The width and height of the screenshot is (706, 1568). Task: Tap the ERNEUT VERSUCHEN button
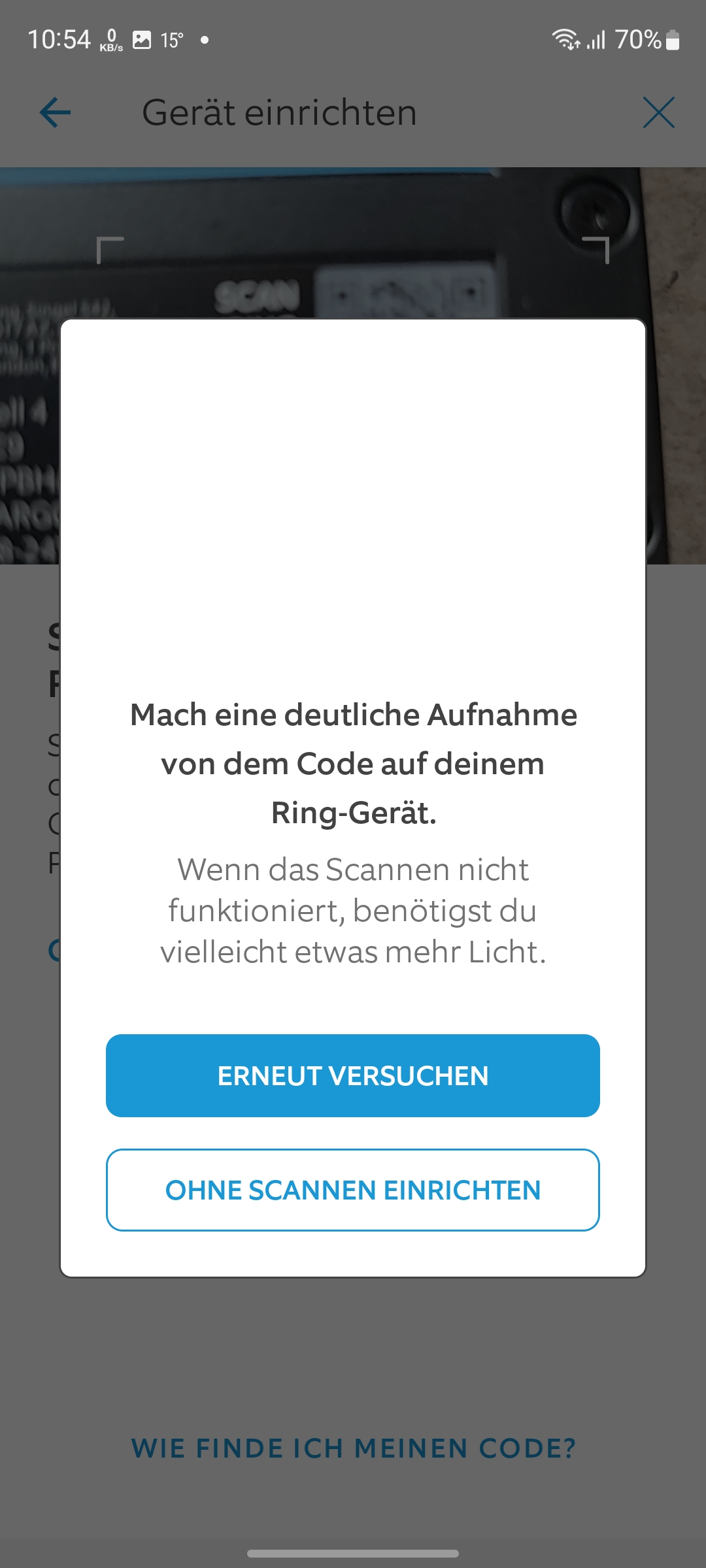pos(353,1075)
